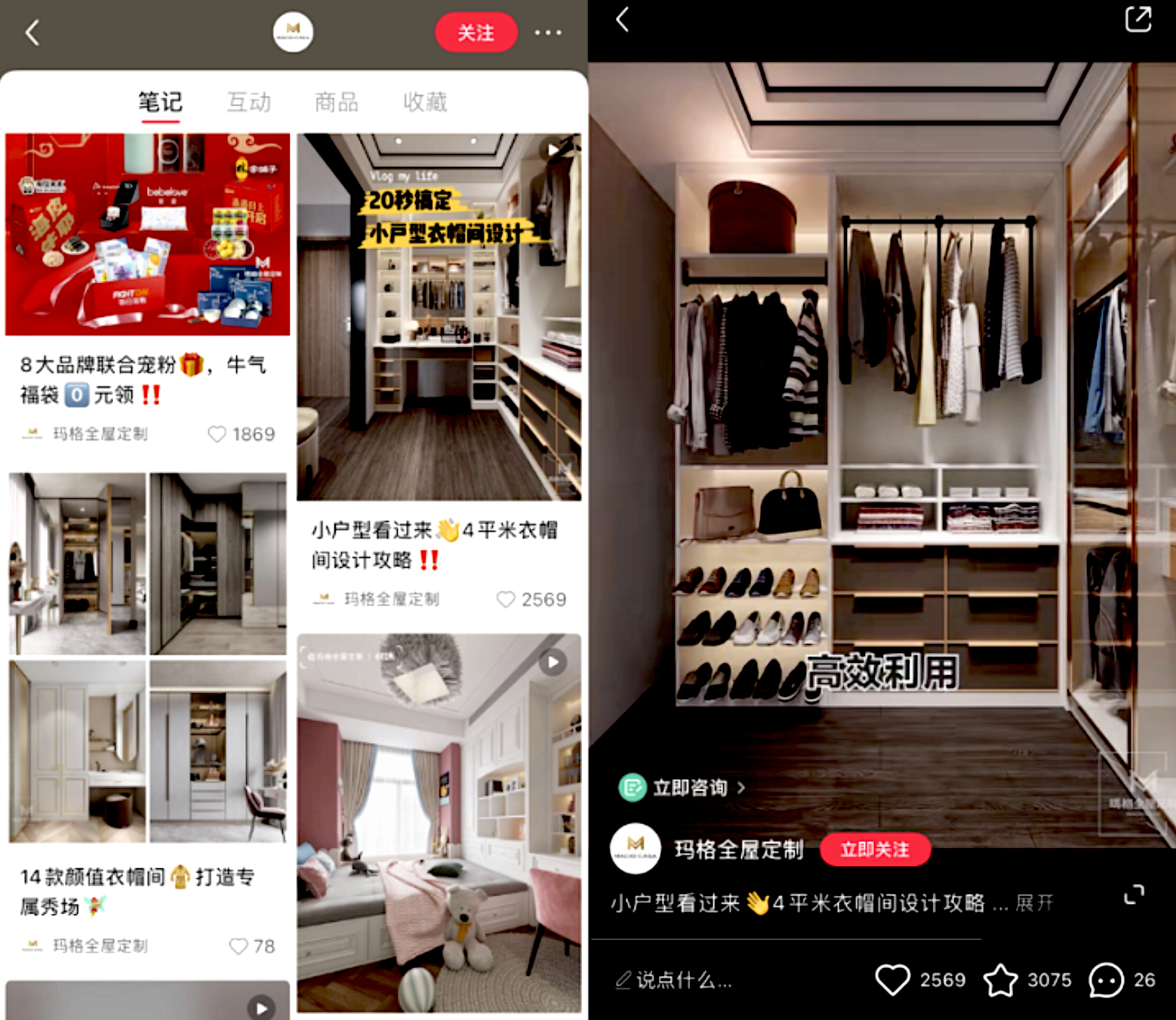Open the 说点什么 comment field
1176x1020 pixels.
click(x=676, y=980)
